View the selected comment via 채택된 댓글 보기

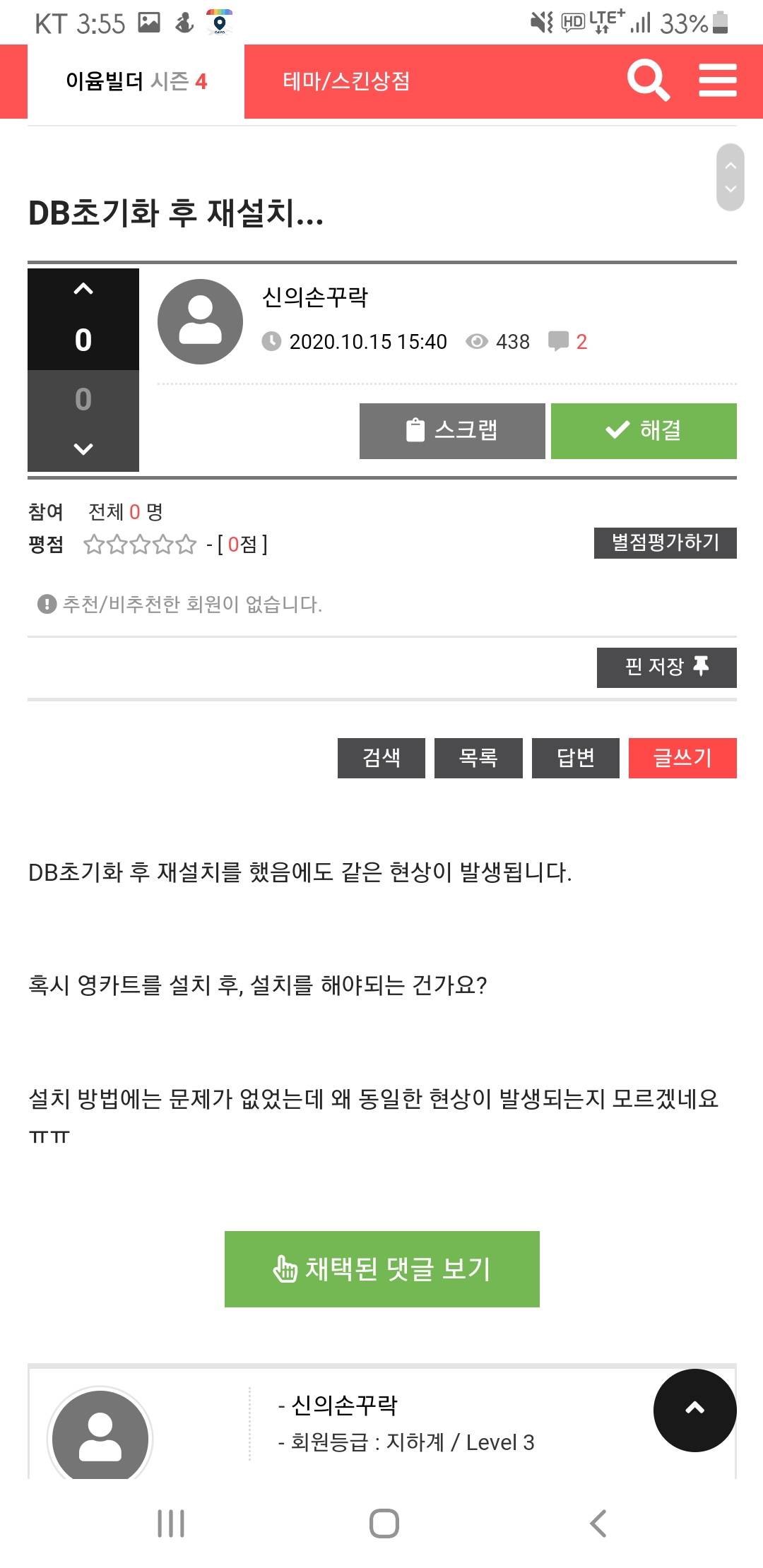click(382, 1269)
